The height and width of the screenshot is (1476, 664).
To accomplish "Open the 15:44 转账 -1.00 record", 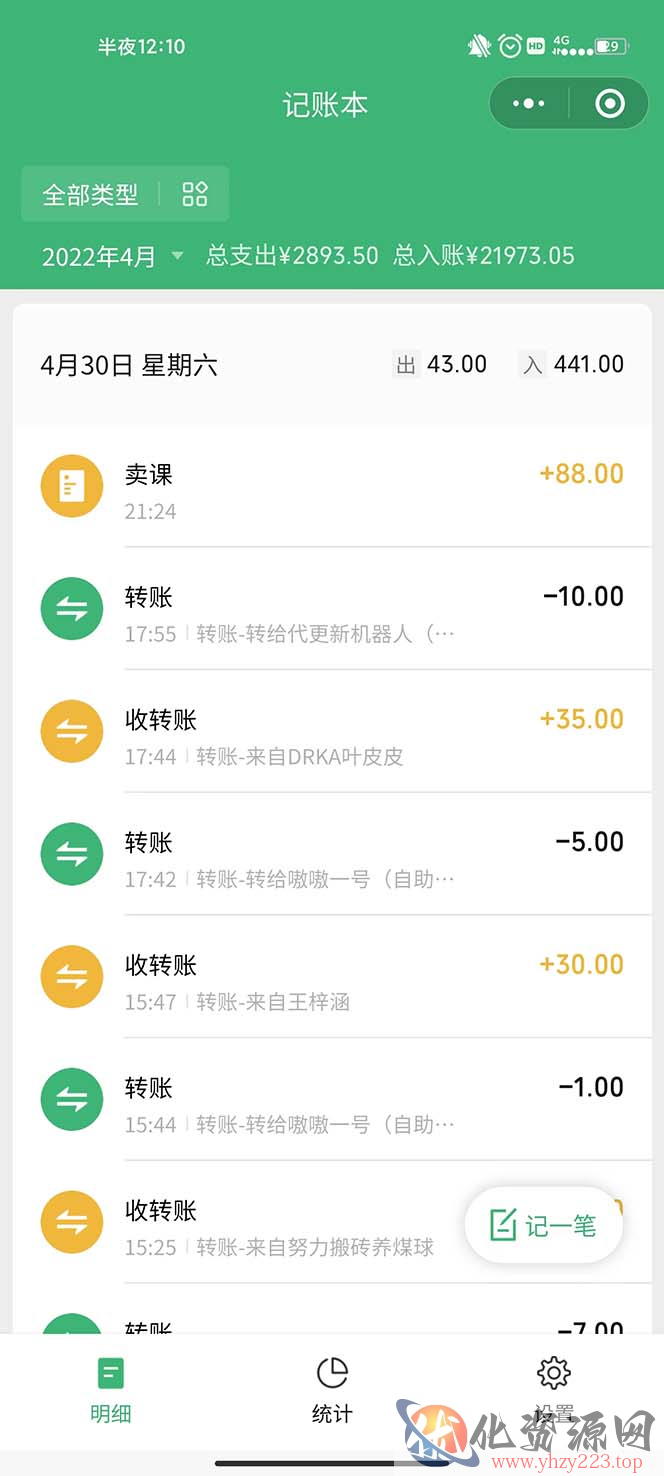I will coord(332,1100).
